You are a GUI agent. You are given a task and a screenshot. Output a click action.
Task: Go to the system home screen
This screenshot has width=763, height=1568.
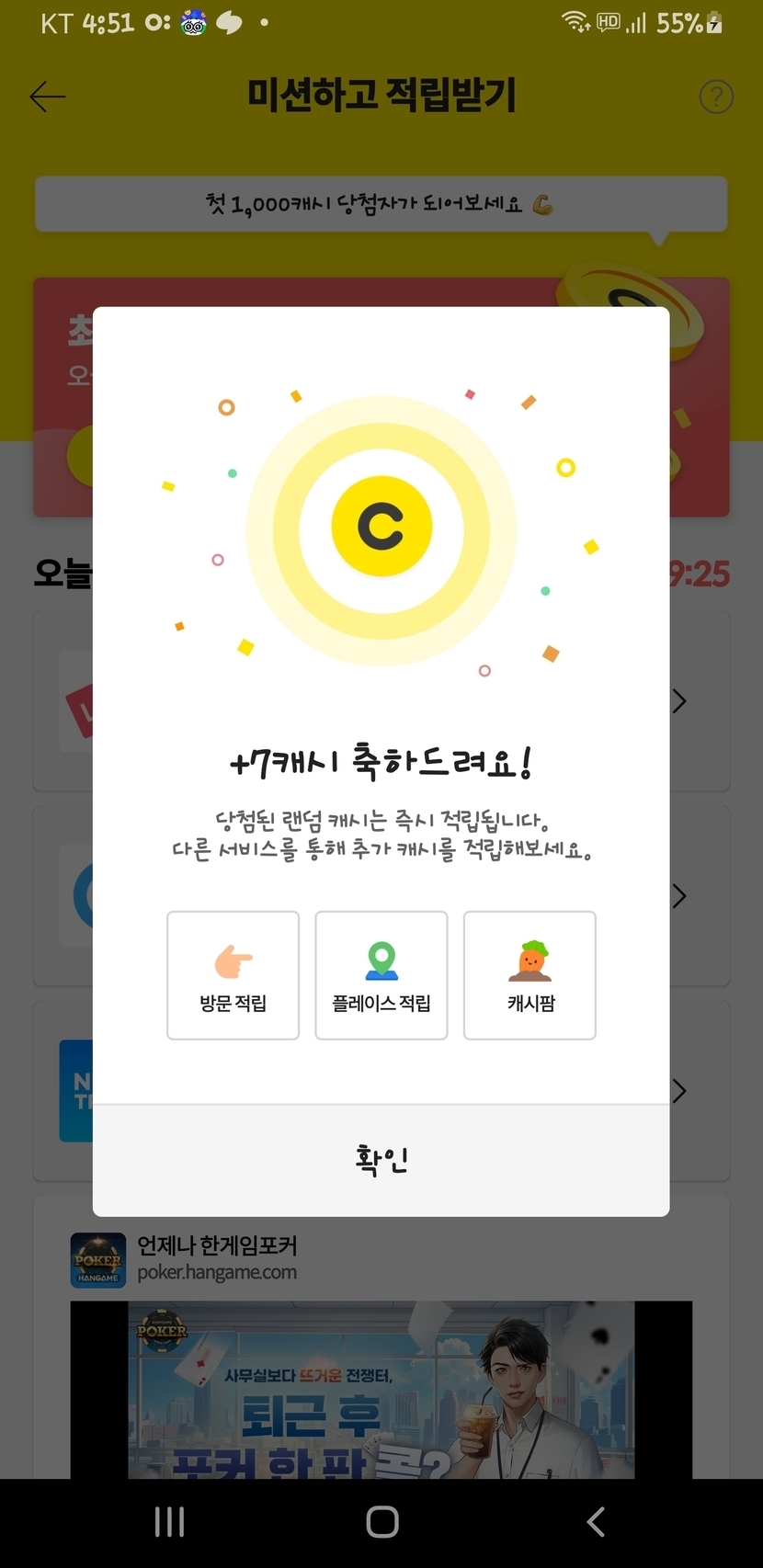coord(381,1522)
